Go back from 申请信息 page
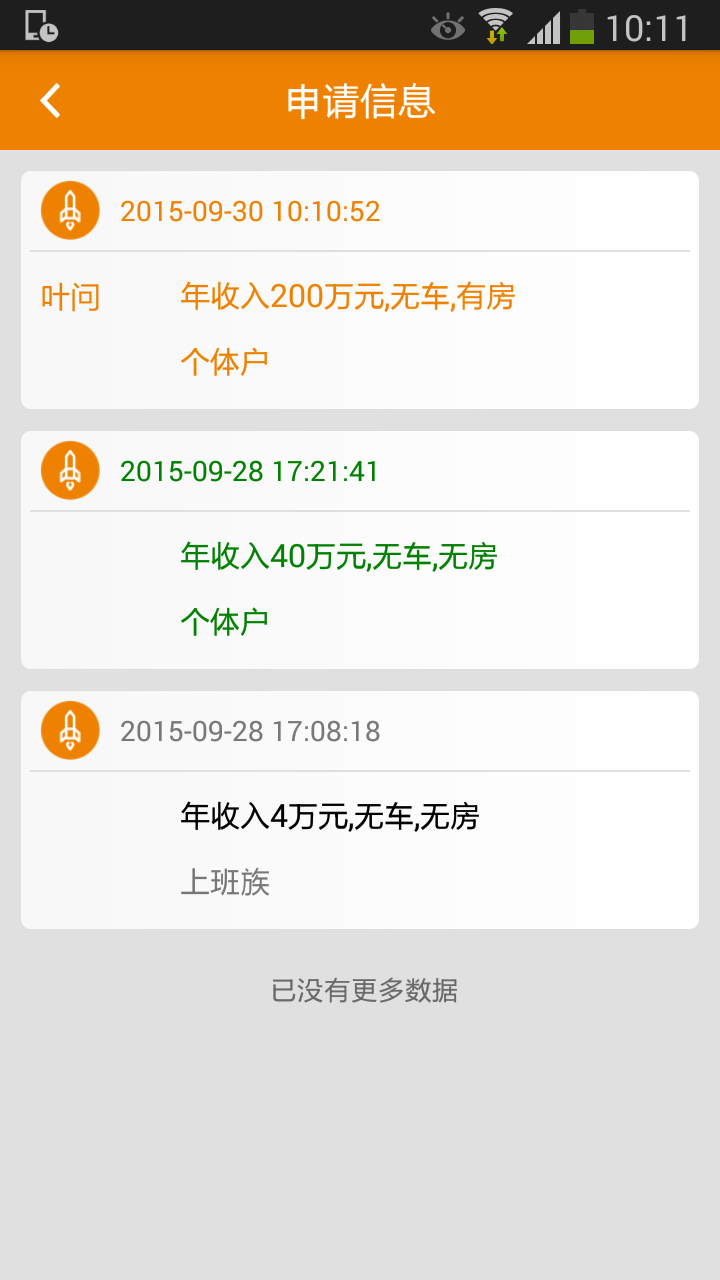Screen dimensions: 720x1280 [50, 101]
